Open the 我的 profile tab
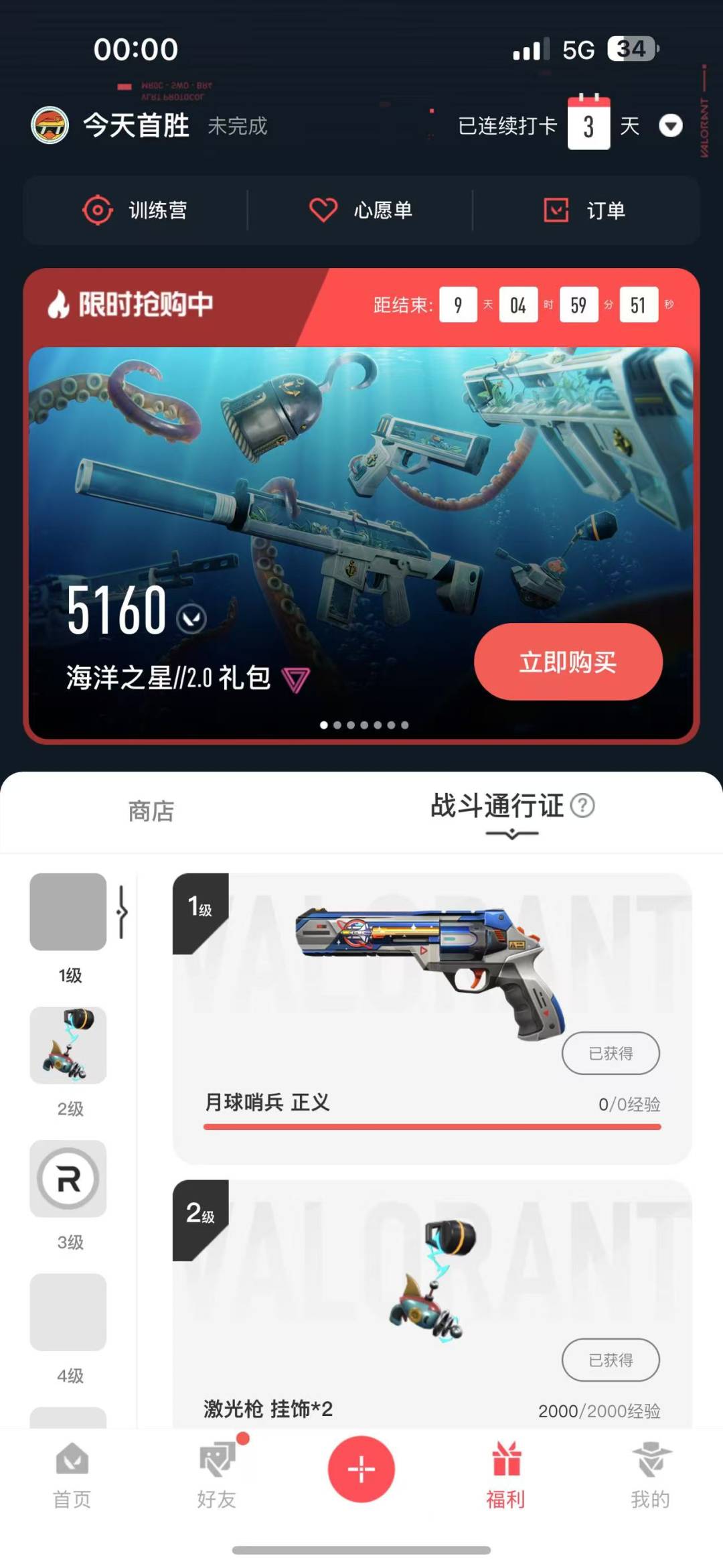This screenshot has width=723, height=1568. click(x=650, y=1475)
